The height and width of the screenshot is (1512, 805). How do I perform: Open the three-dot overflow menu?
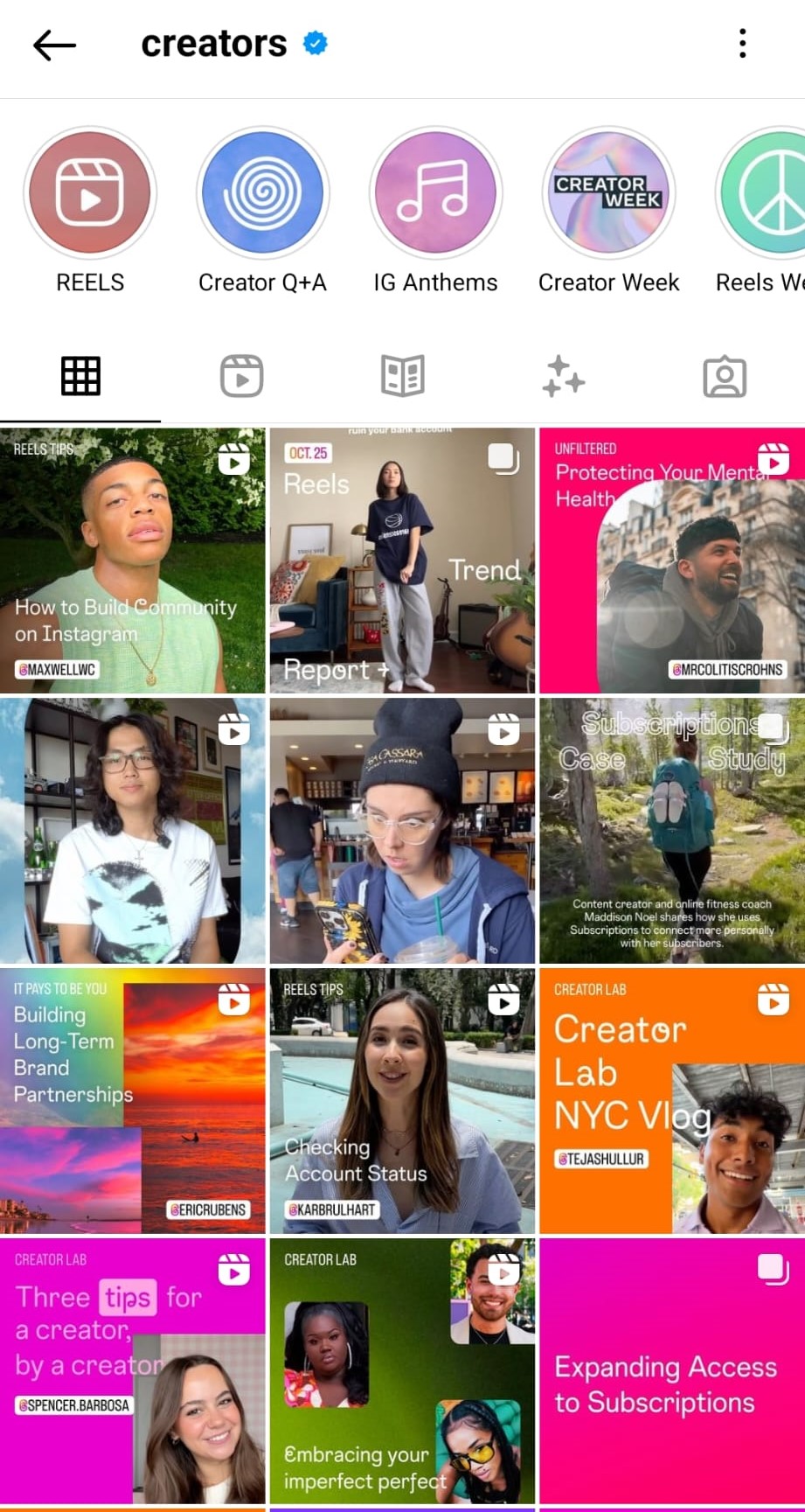[742, 44]
